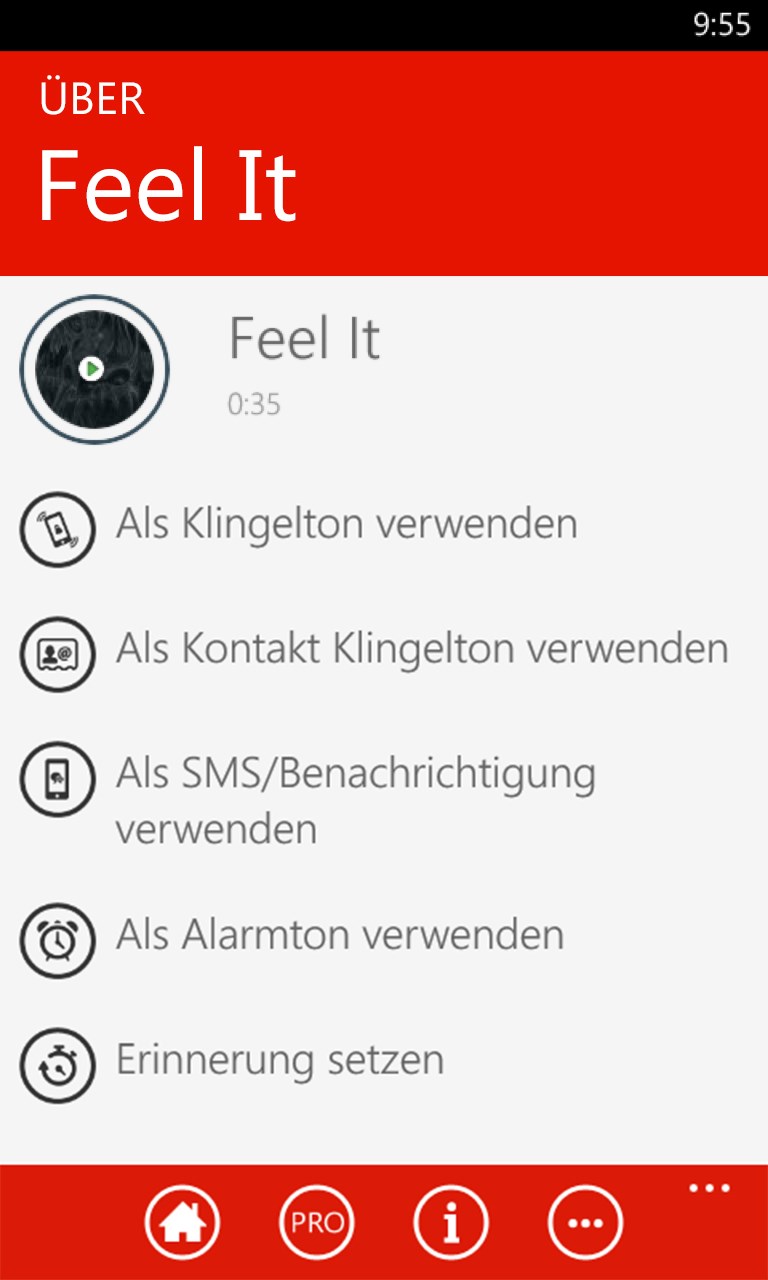Viewport: 768px width, 1280px height.
Task: Select 'Als Kontakt Klingelton verwenden'
Action: point(423,648)
